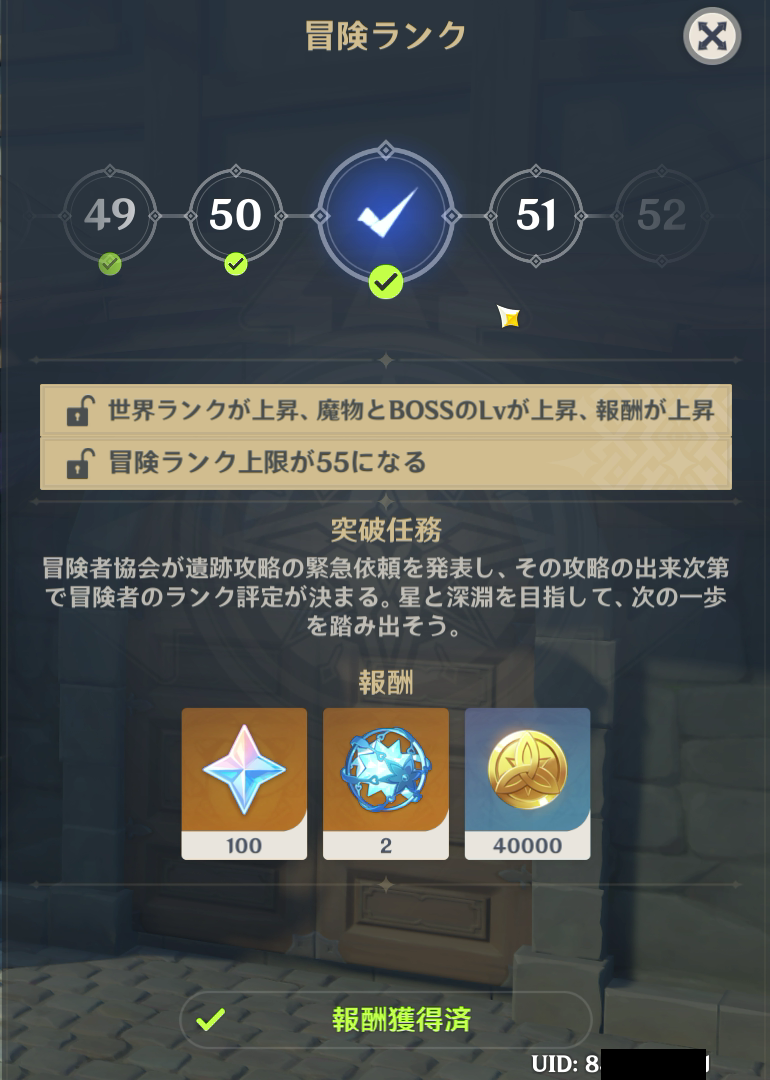This screenshot has height=1080, width=770.
Task: View the reward item with quantity 2
Action: 386,783
